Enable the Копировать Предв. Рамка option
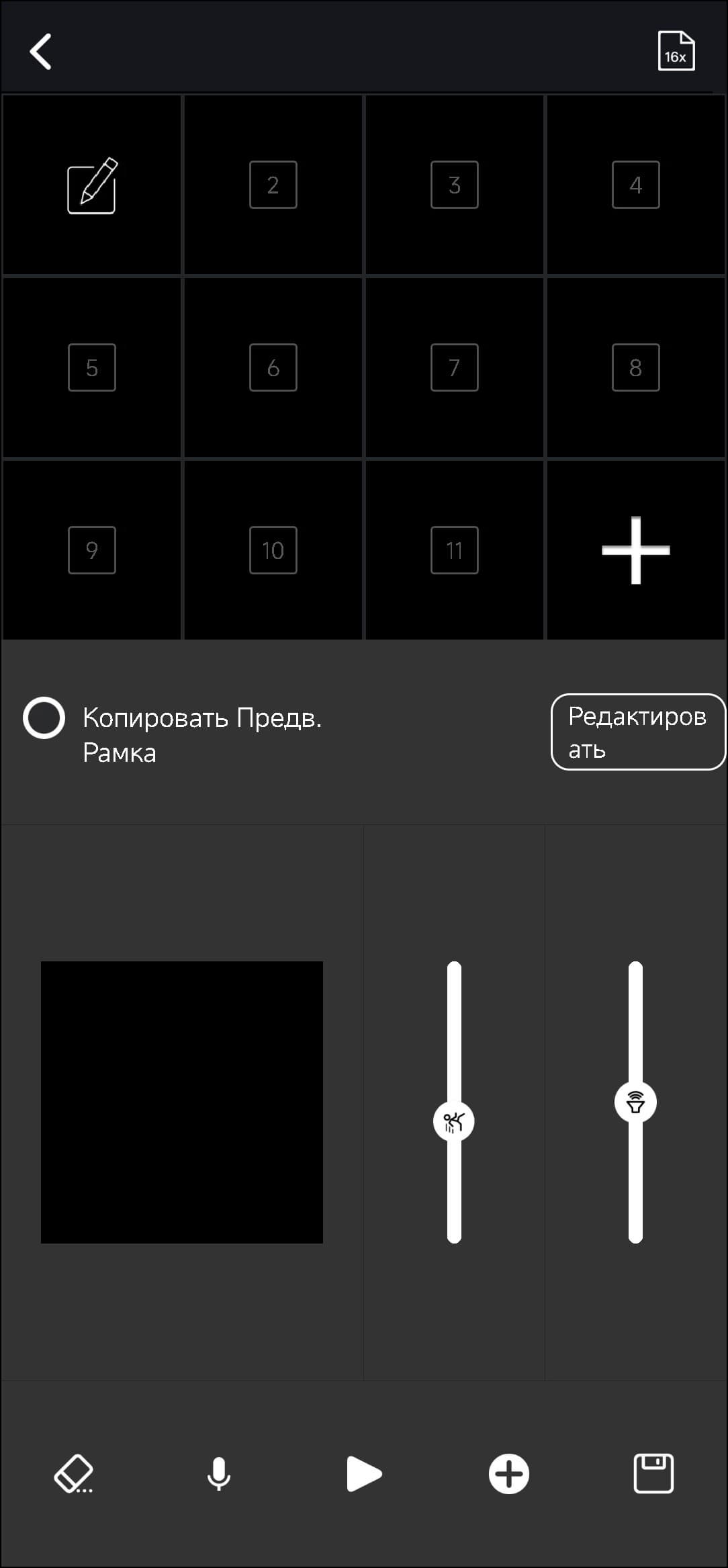Viewport: 728px width, 1568px height. (44, 718)
